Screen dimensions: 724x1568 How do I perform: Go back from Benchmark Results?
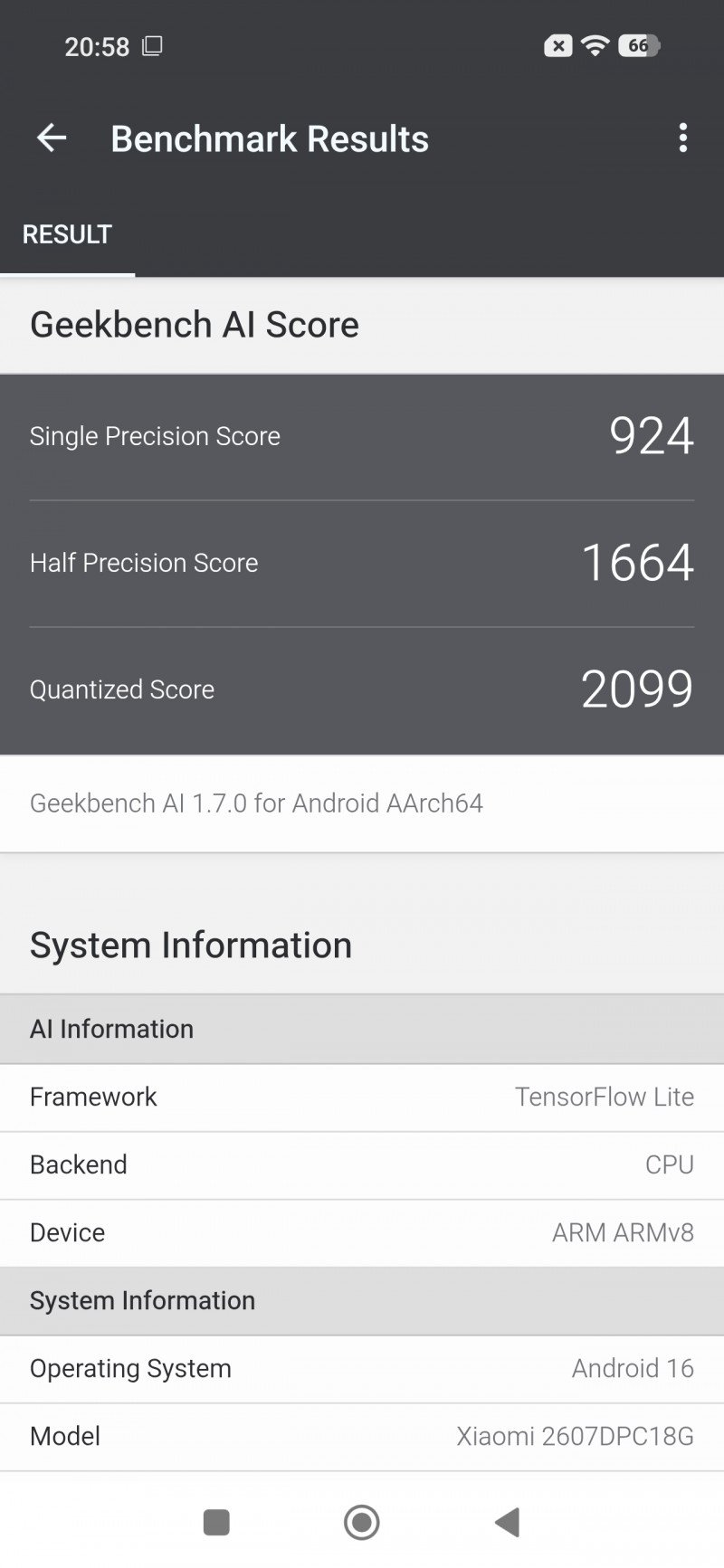pos(52,138)
